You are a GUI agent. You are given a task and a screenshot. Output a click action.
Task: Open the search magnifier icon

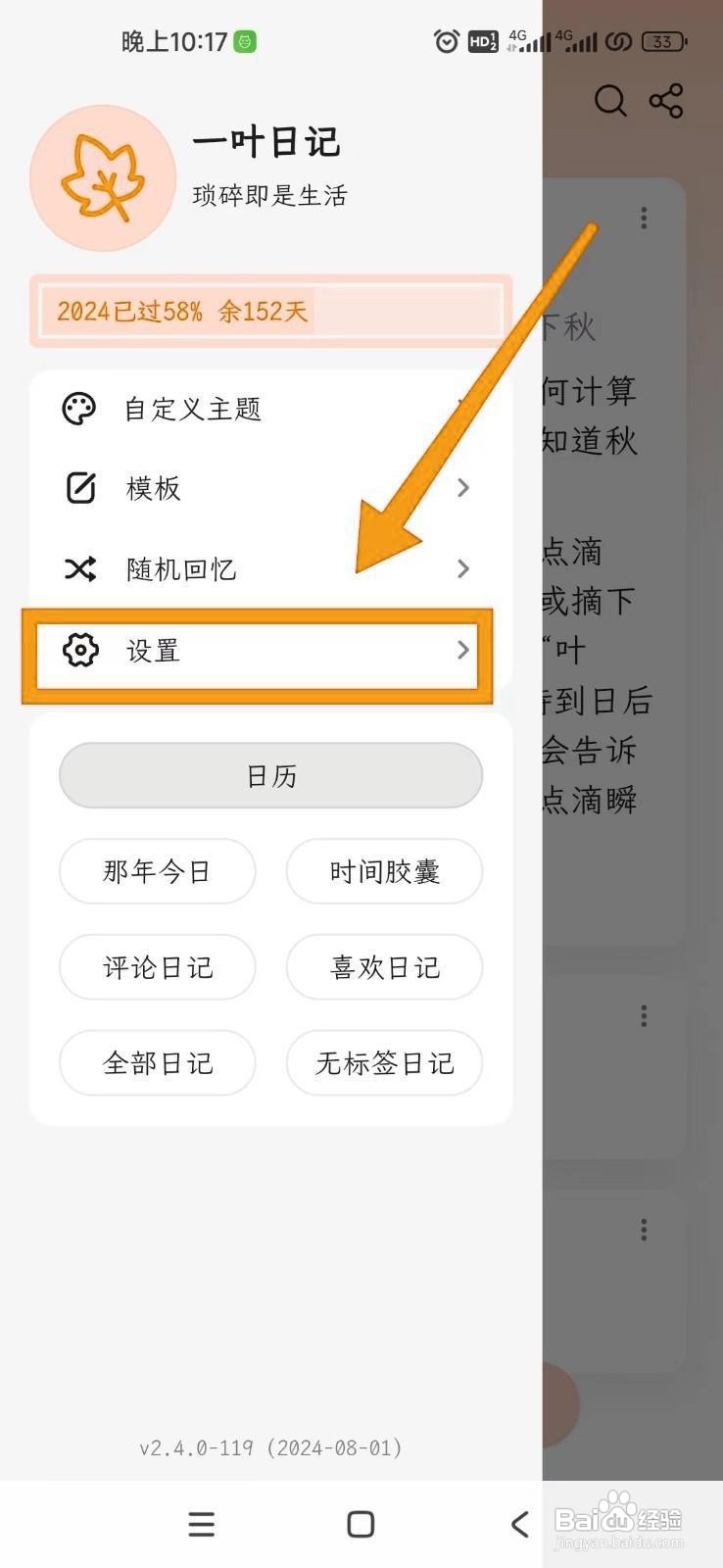609,100
